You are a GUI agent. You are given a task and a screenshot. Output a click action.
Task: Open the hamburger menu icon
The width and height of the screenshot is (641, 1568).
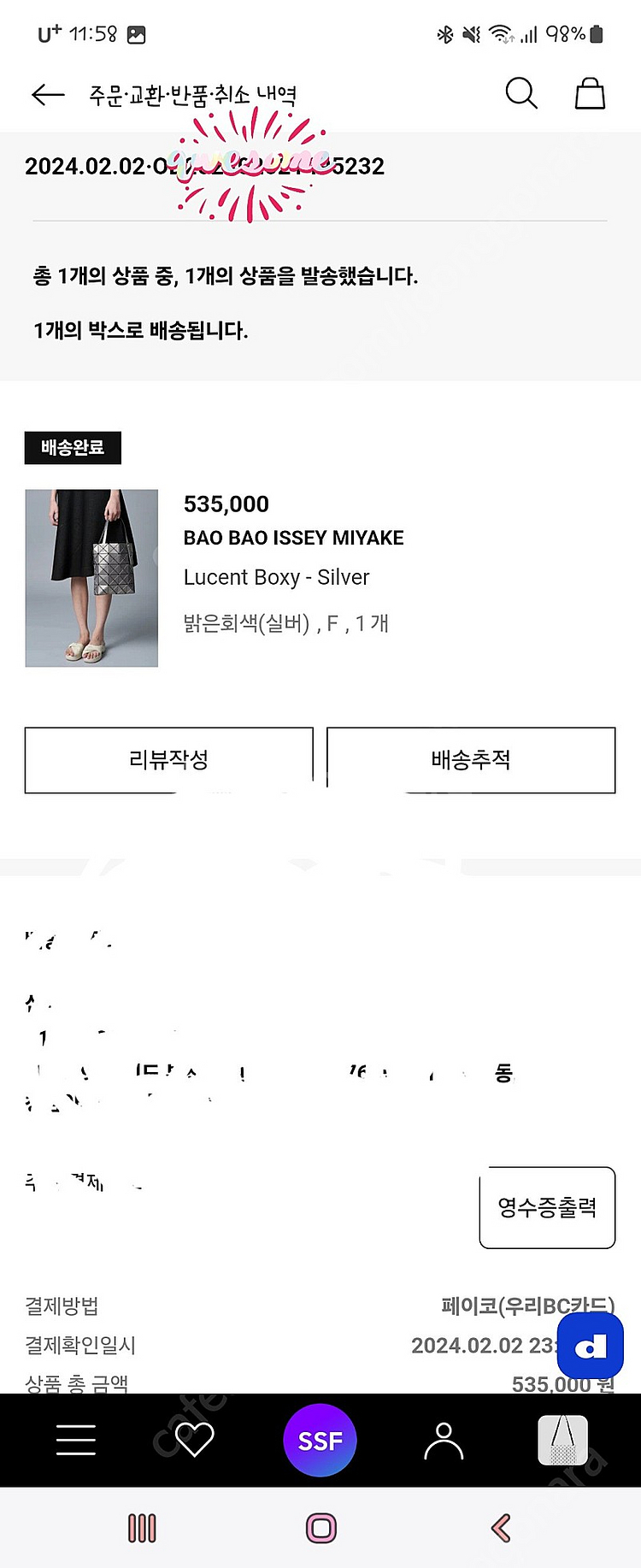point(75,1440)
